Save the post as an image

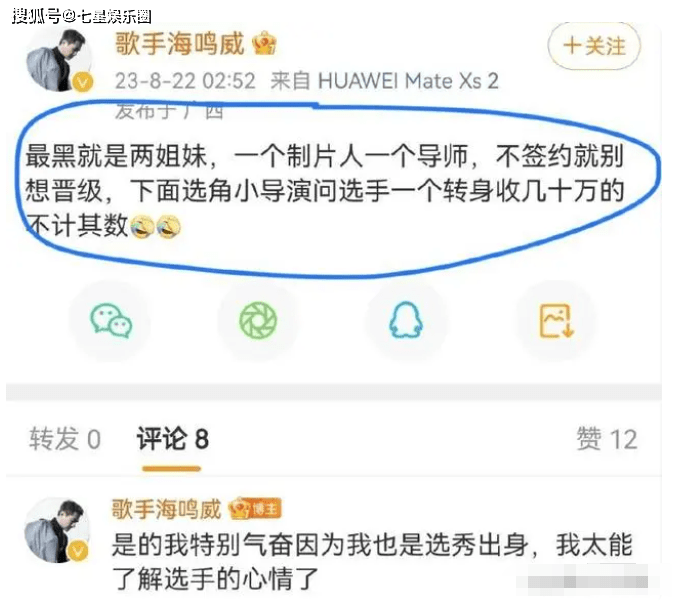(554, 320)
